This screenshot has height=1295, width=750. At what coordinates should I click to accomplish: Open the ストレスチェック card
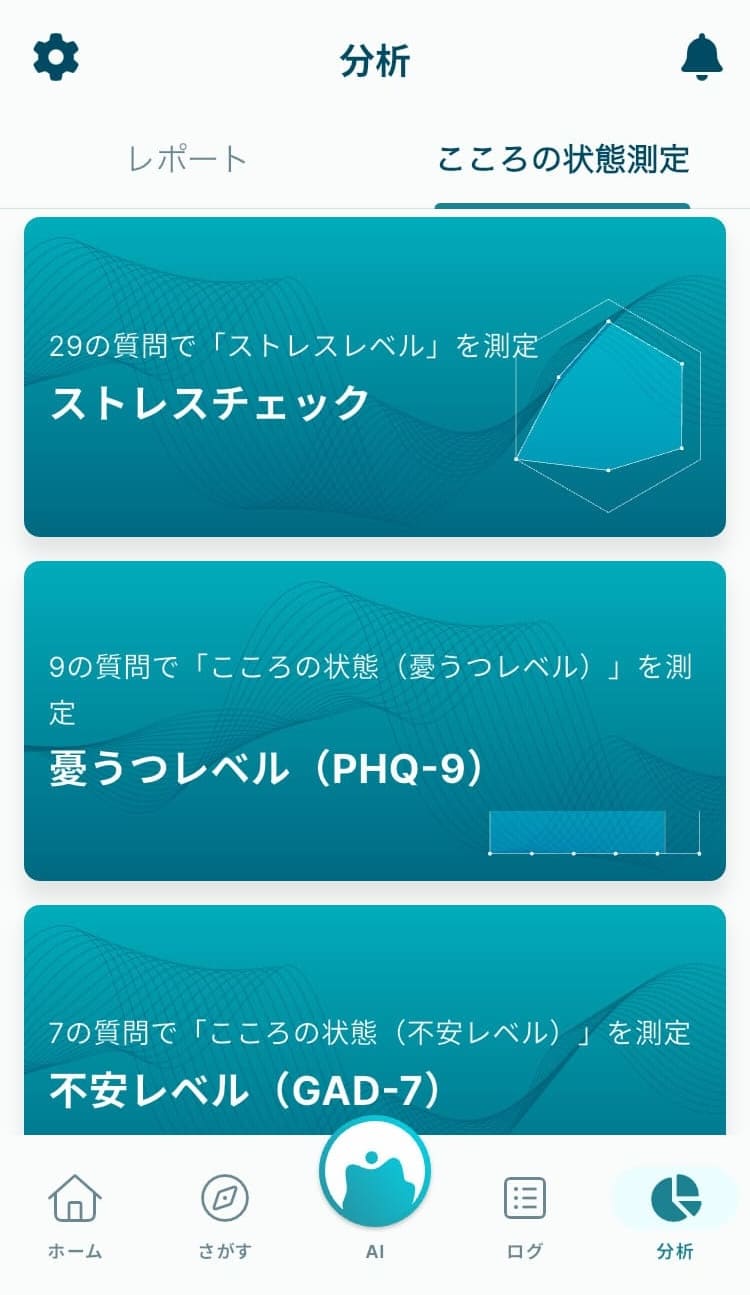[375, 377]
